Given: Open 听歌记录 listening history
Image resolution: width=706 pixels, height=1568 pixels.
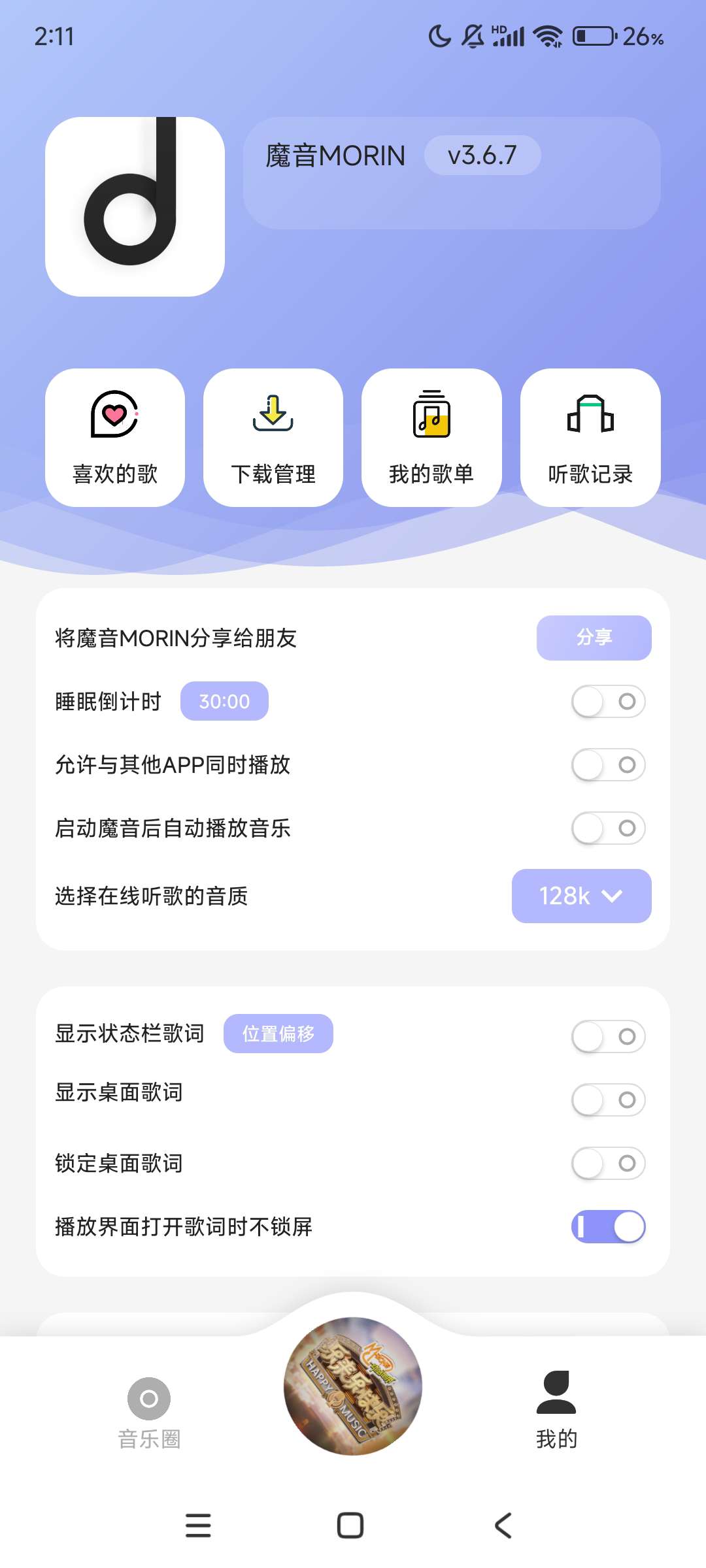Looking at the screenshot, I should click(590, 437).
